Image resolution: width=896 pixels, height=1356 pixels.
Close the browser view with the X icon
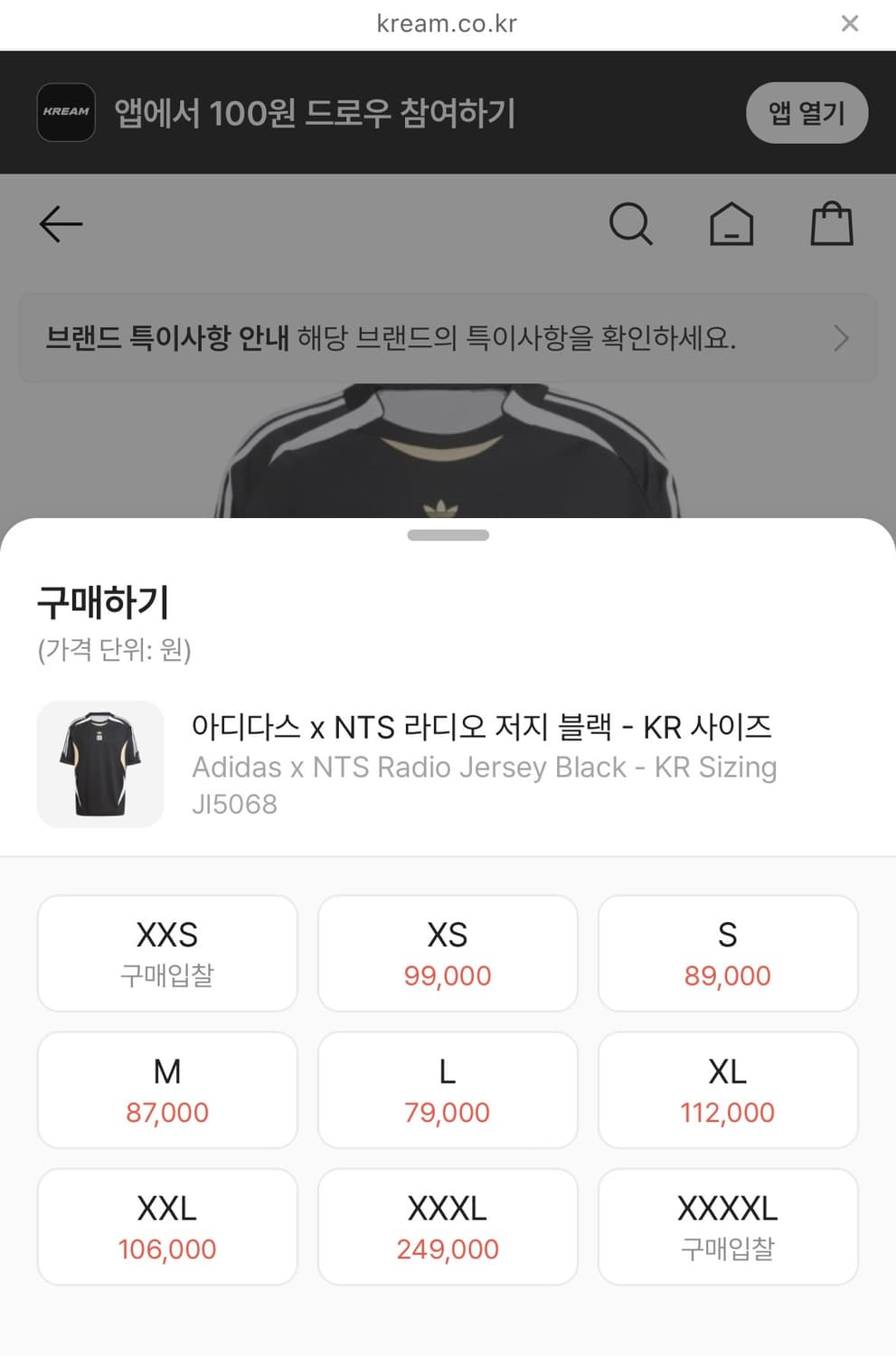tap(850, 24)
